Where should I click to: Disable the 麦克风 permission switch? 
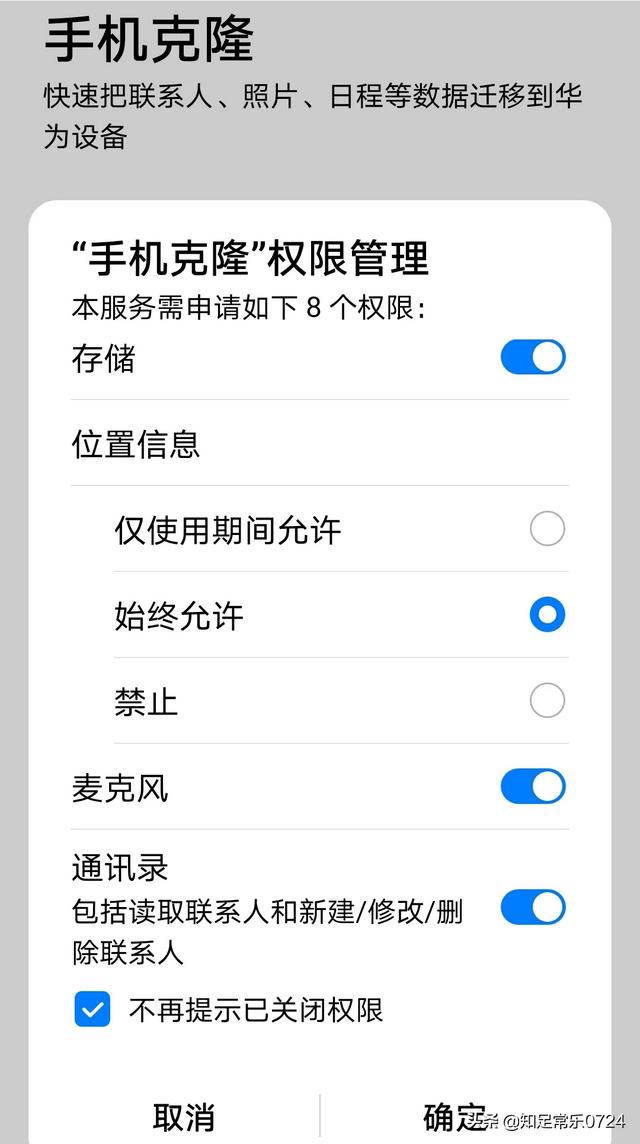click(x=533, y=786)
